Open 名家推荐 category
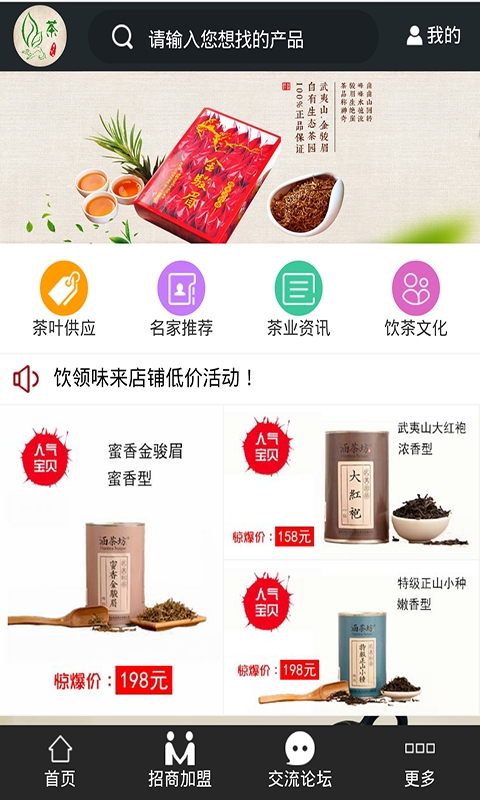Screen dimensions: 480x800 (181, 299)
